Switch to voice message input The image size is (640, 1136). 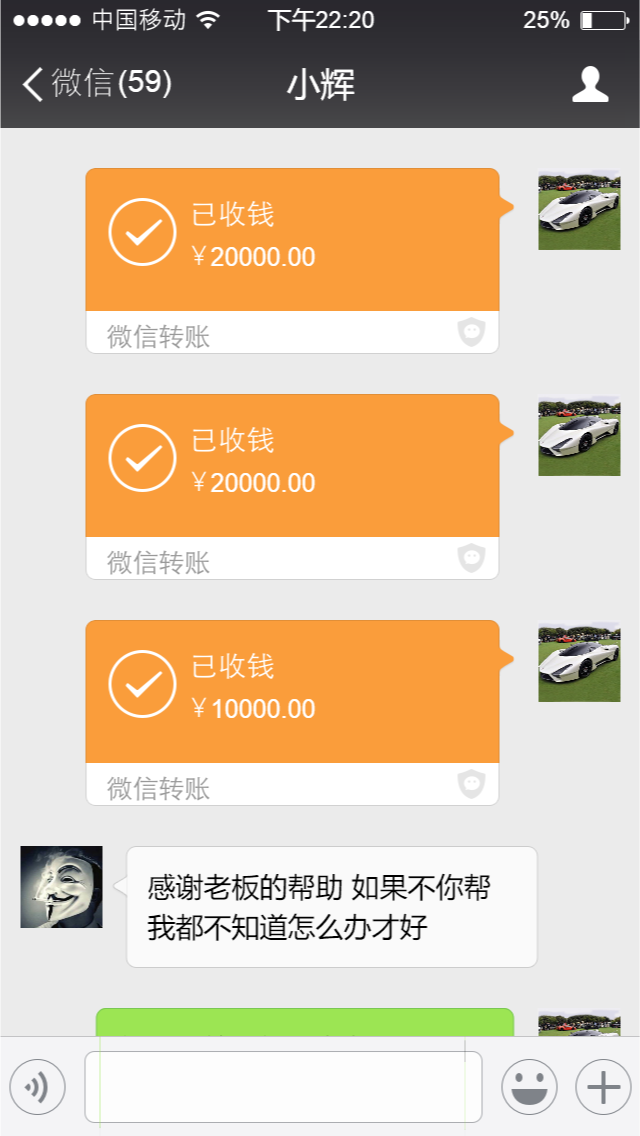point(37,1086)
